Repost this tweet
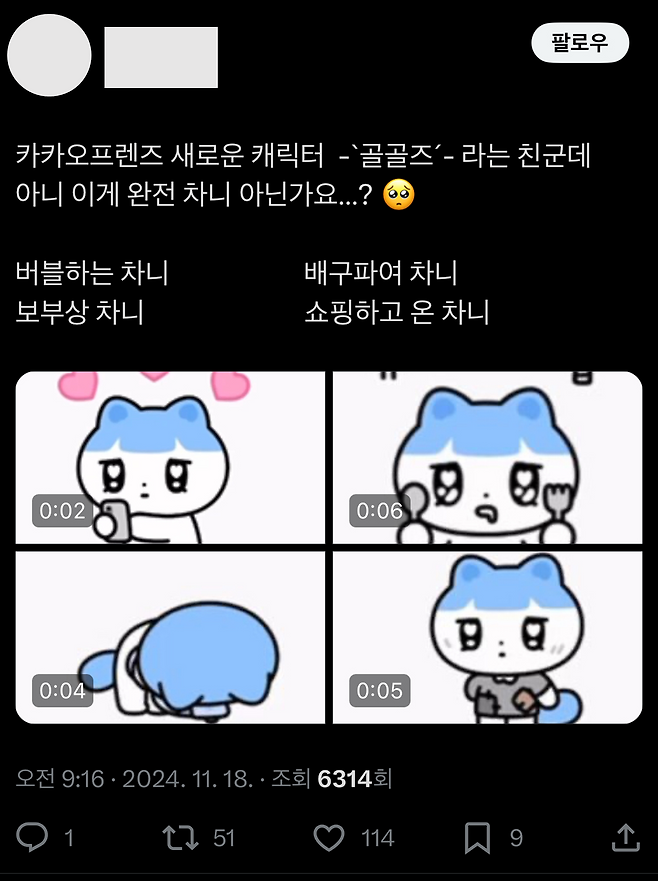658x881 pixels. [x=180, y=837]
